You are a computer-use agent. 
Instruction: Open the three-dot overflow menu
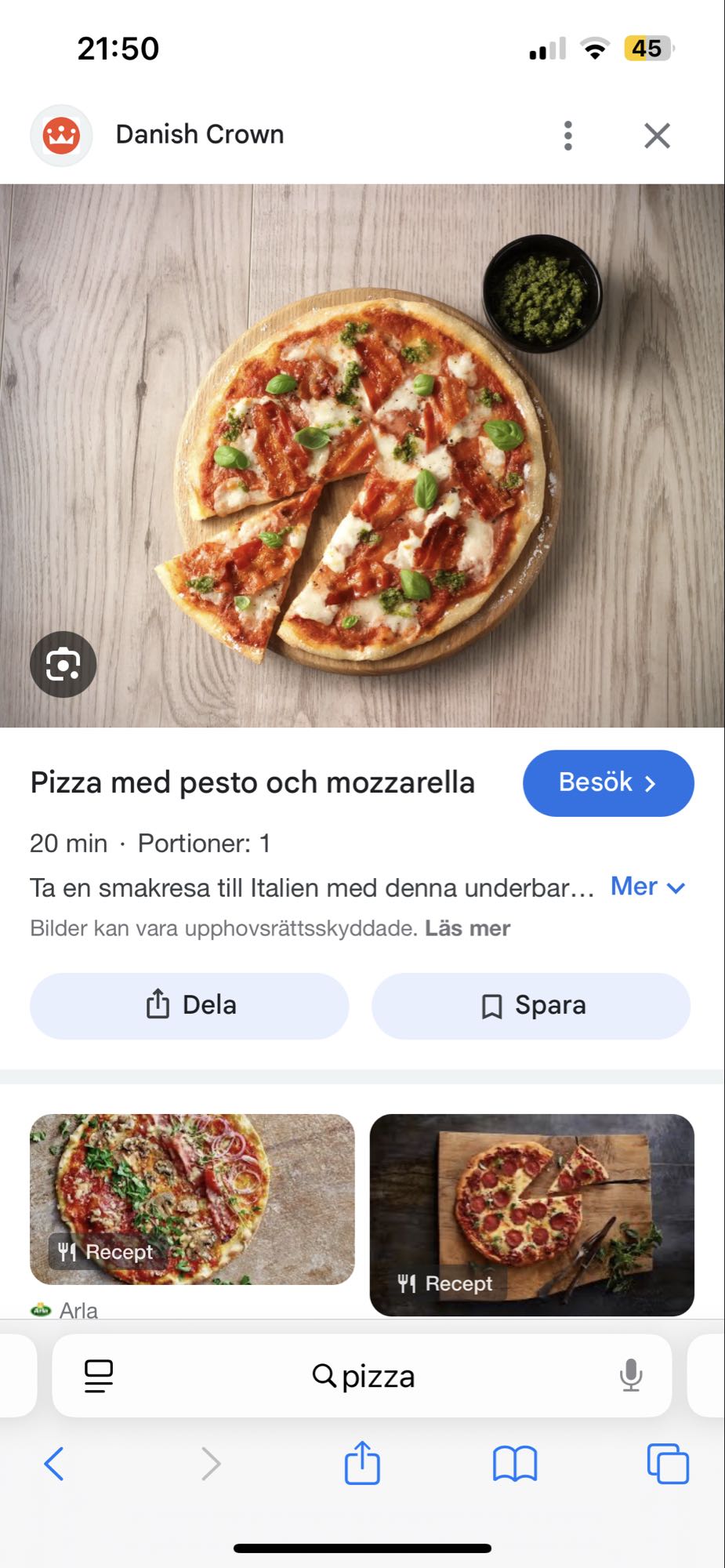point(567,135)
